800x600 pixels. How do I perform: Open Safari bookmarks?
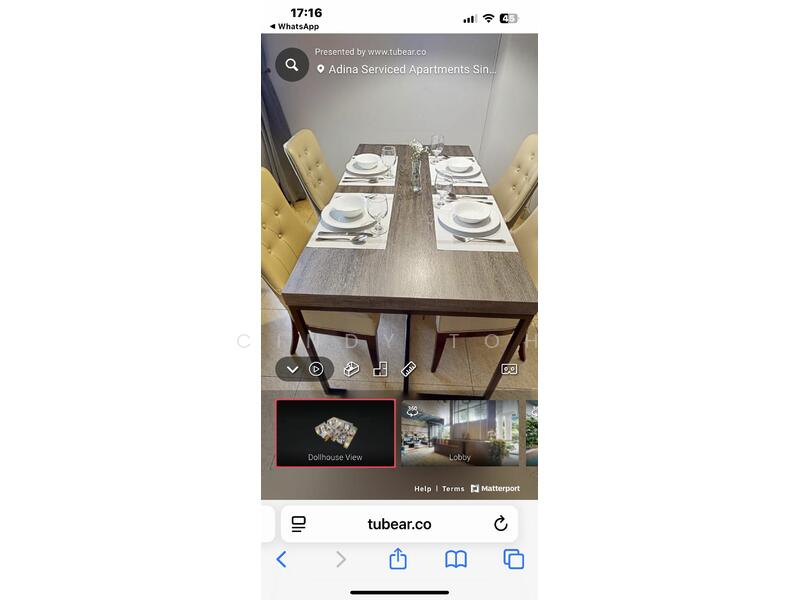pos(456,560)
